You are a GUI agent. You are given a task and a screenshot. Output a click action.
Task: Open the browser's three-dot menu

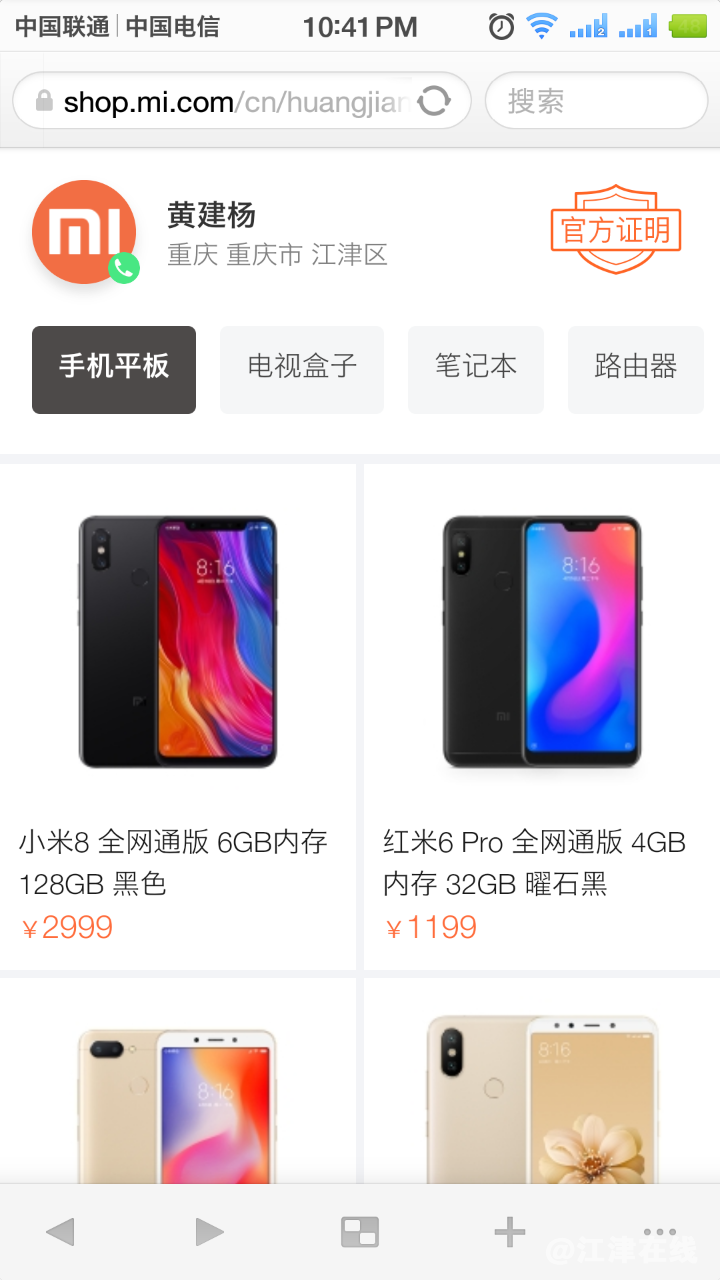[660, 1231]
